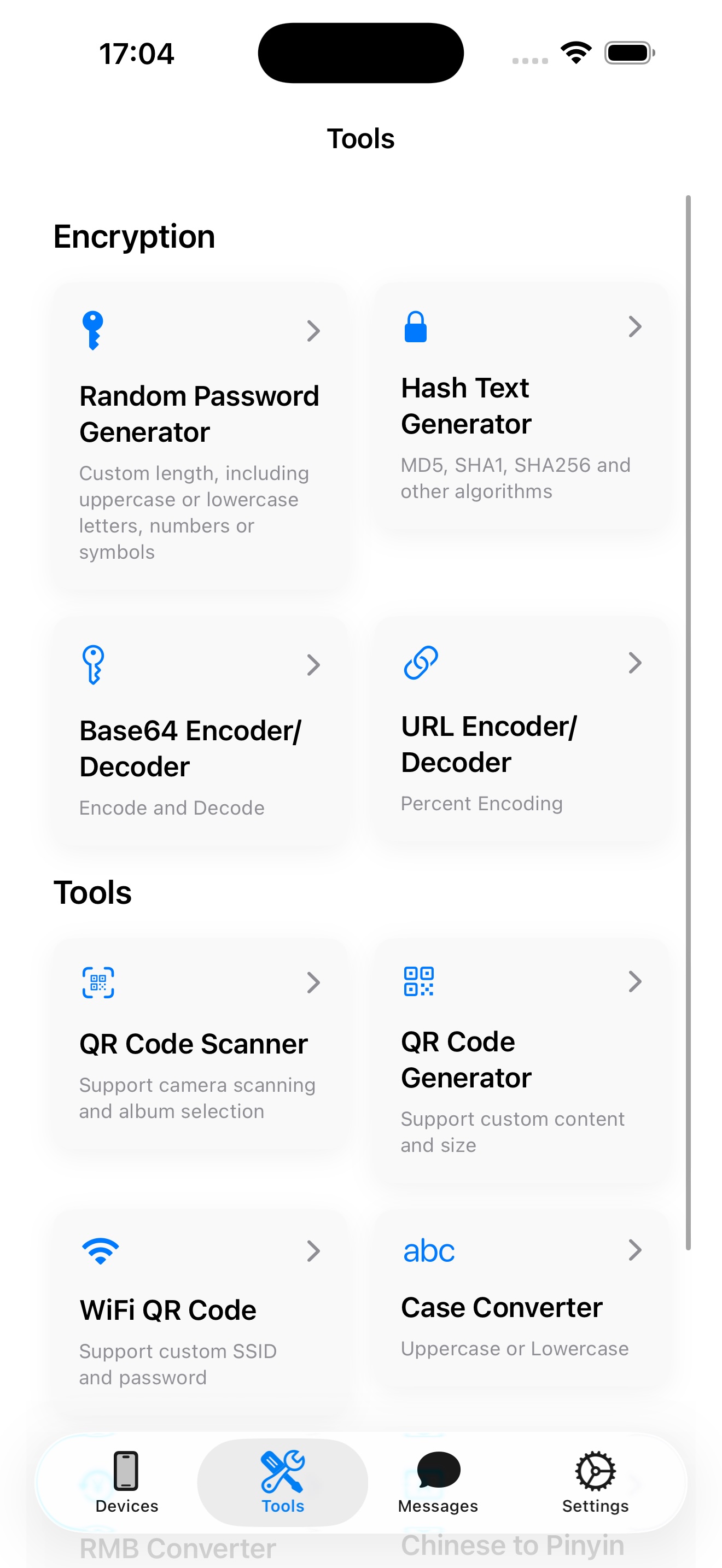
Task: Tap the Hash Text Generator lock icon
Action: point(416,327)
